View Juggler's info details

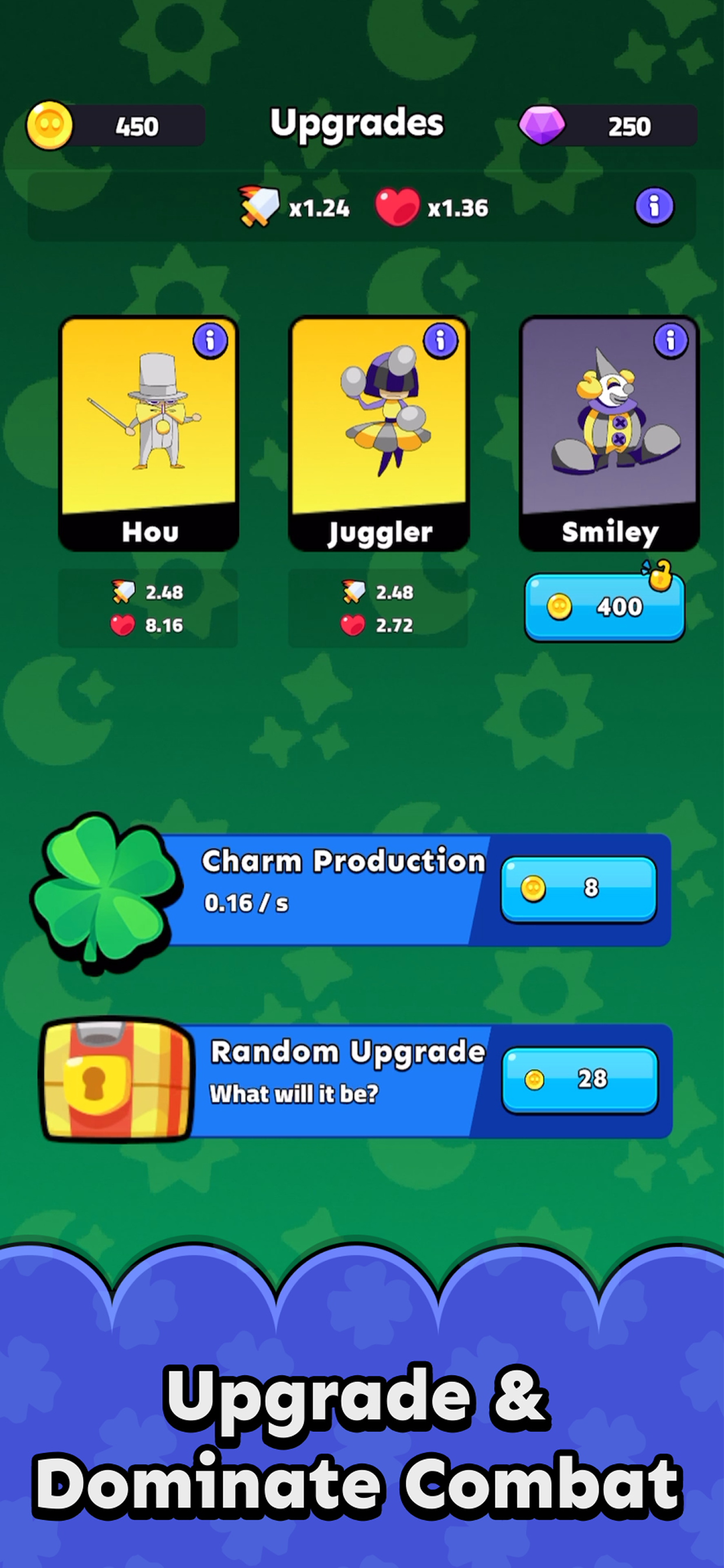click(441, 340)
